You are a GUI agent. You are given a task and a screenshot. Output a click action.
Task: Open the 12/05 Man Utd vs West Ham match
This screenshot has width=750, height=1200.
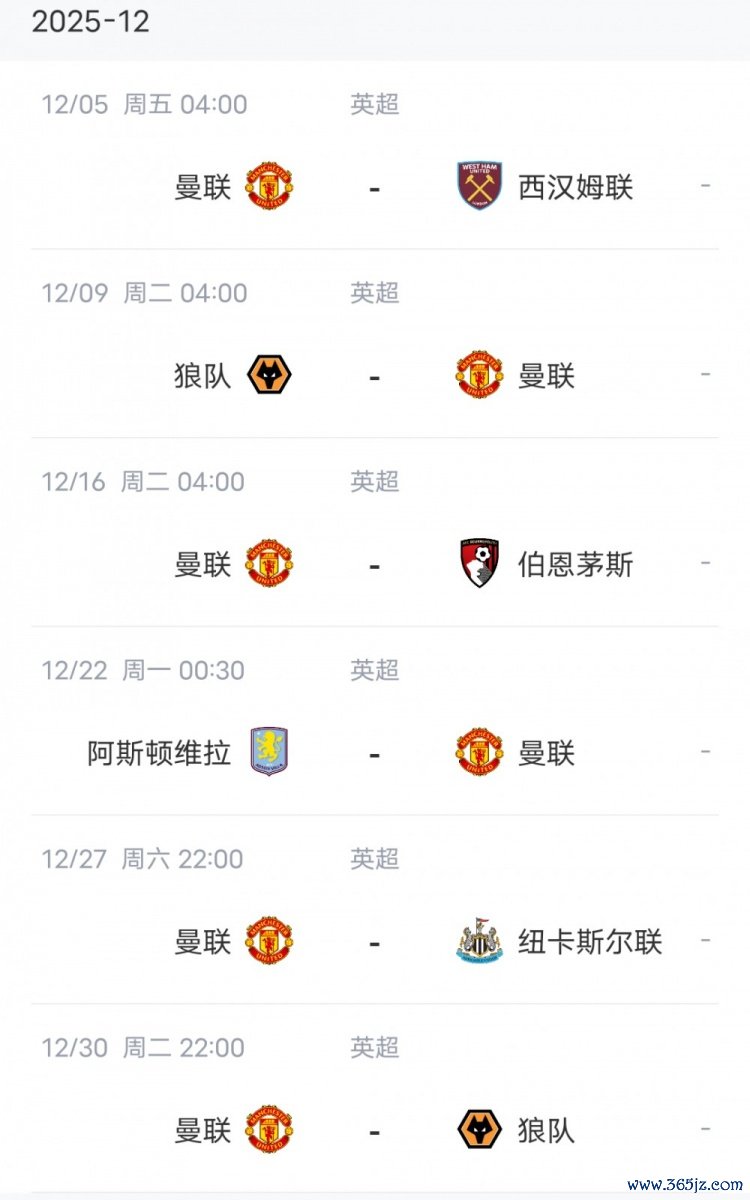tap(374, 186)
